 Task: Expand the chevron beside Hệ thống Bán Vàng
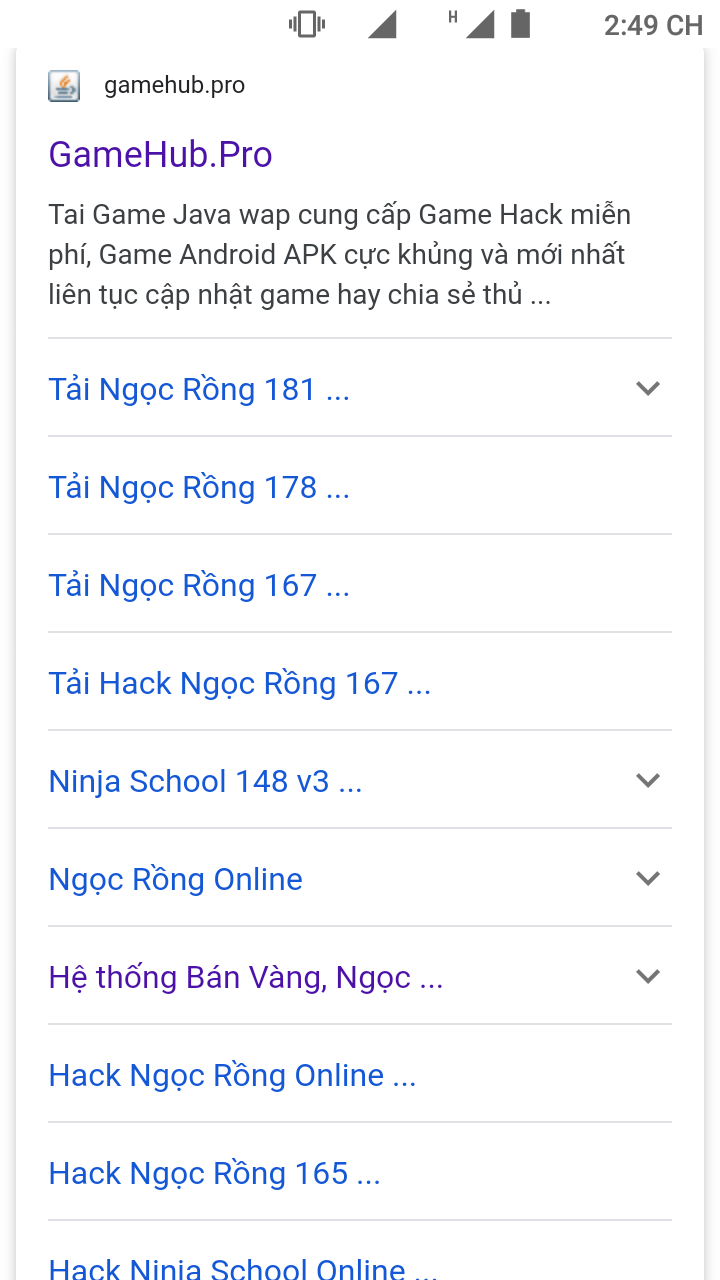[x=648, y=977]
